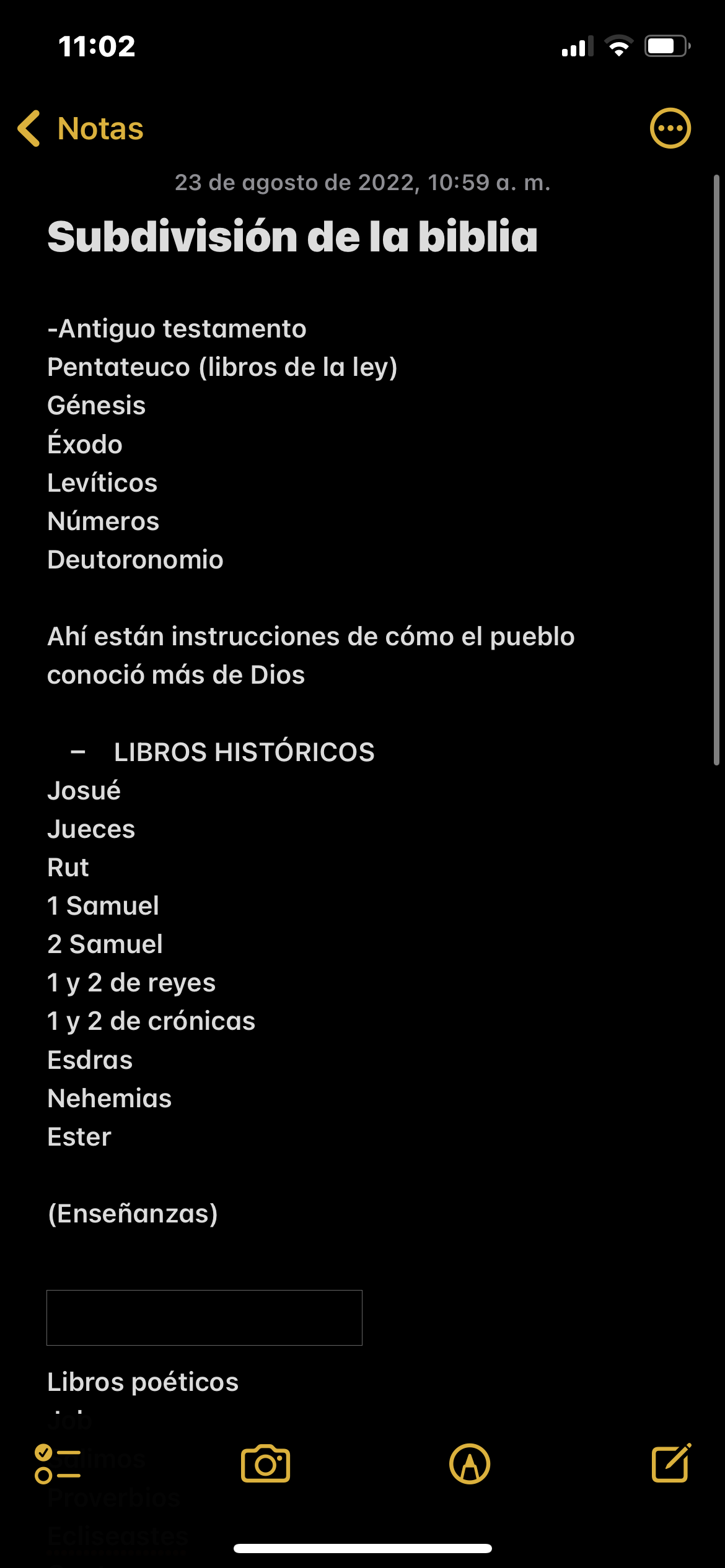This screenshot has width=725, height=1568.
Task: Tap the empty table box below Enseñanzas
Action: (x=204, y=1318)
